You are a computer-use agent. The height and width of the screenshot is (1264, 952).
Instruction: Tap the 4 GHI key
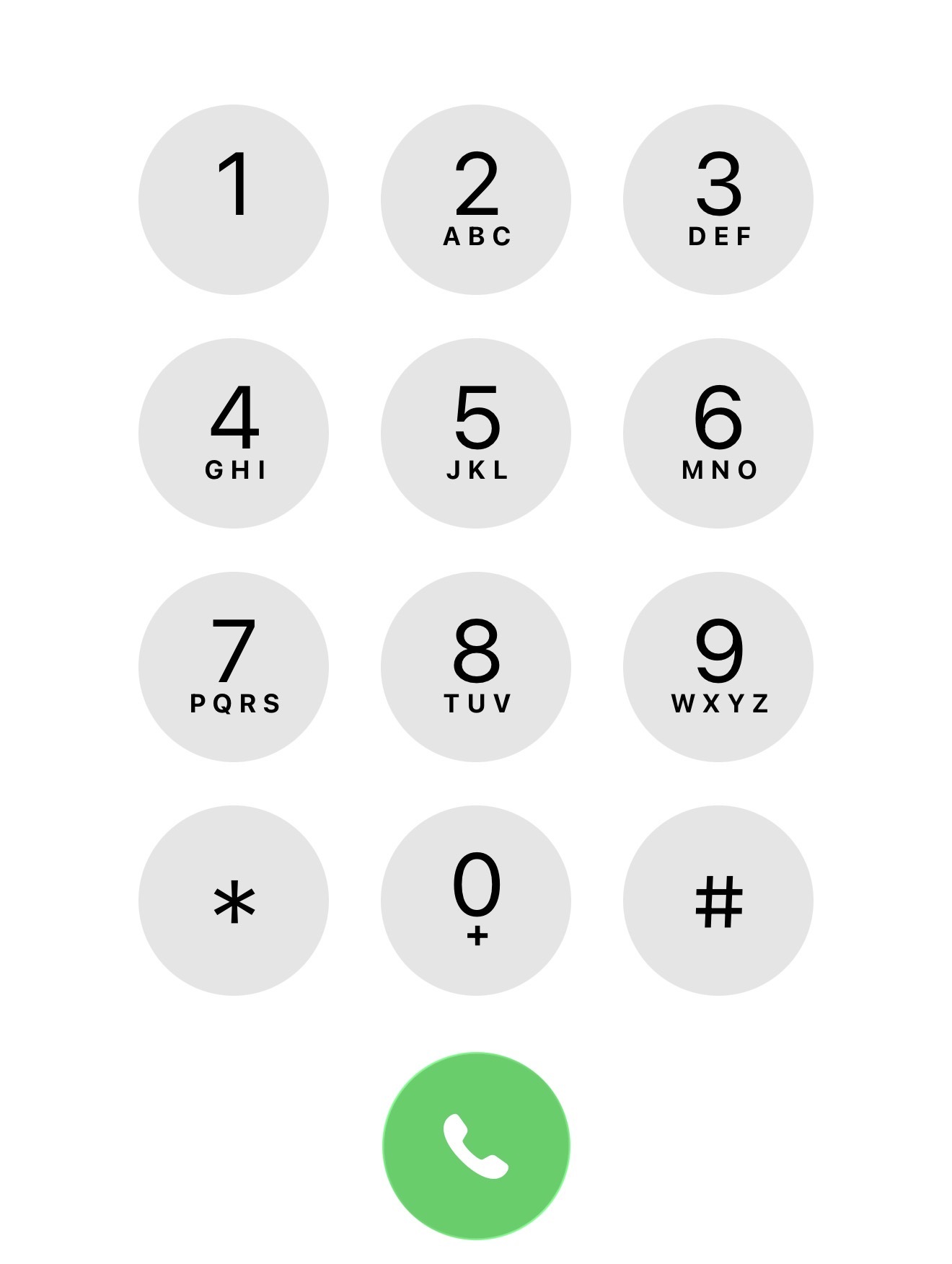tap(234, 433)
